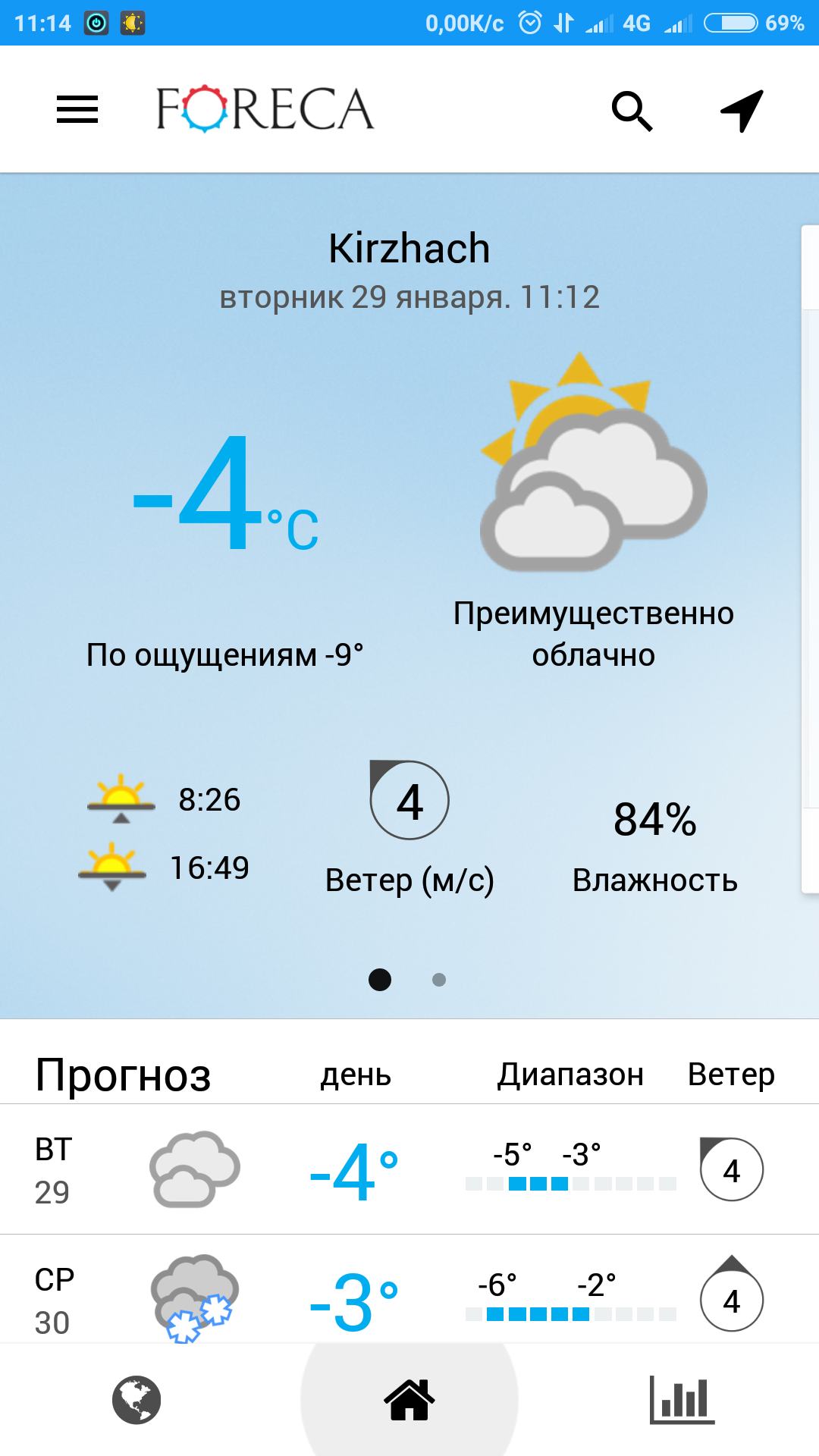Go to the home tab
Screen dimensions: 819x1456
point(409,1399)
